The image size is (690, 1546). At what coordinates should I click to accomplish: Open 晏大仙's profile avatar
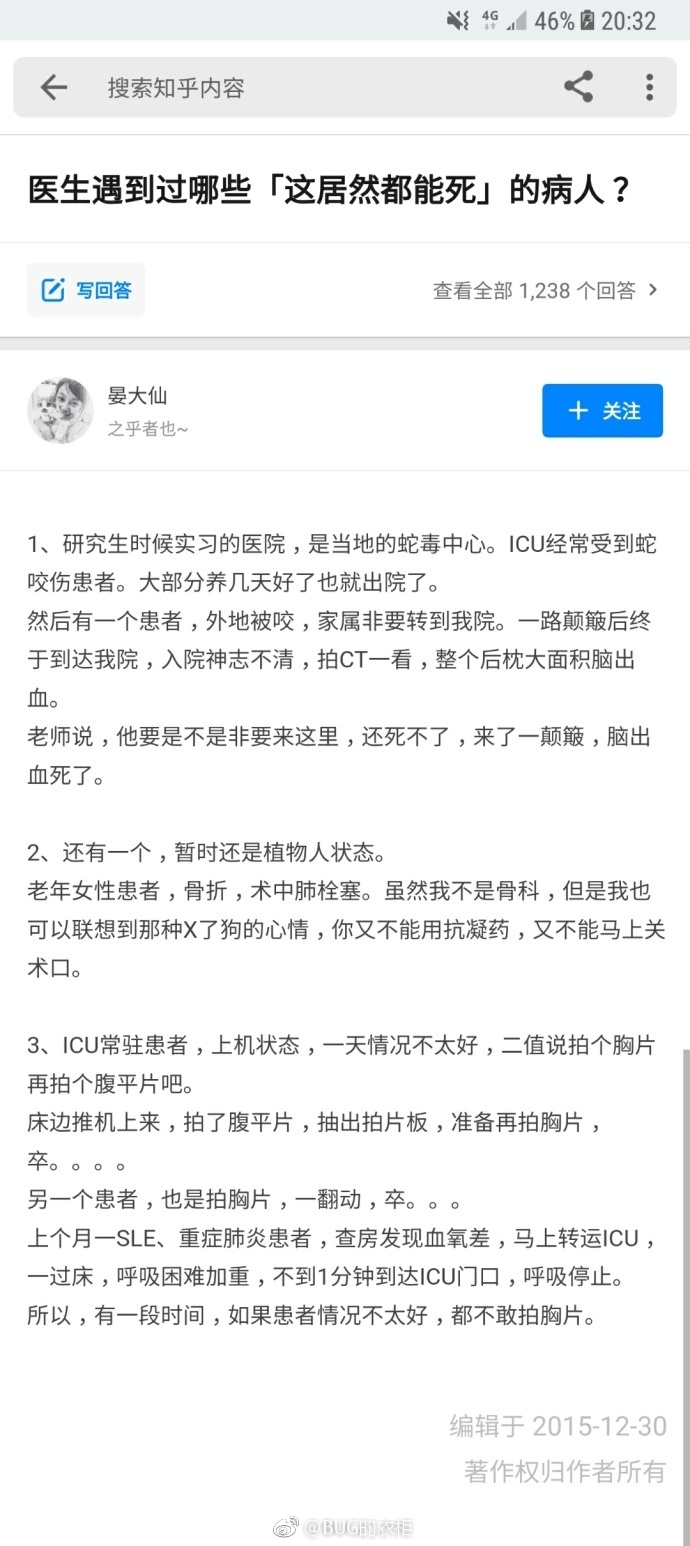click(x=60, y=411)
